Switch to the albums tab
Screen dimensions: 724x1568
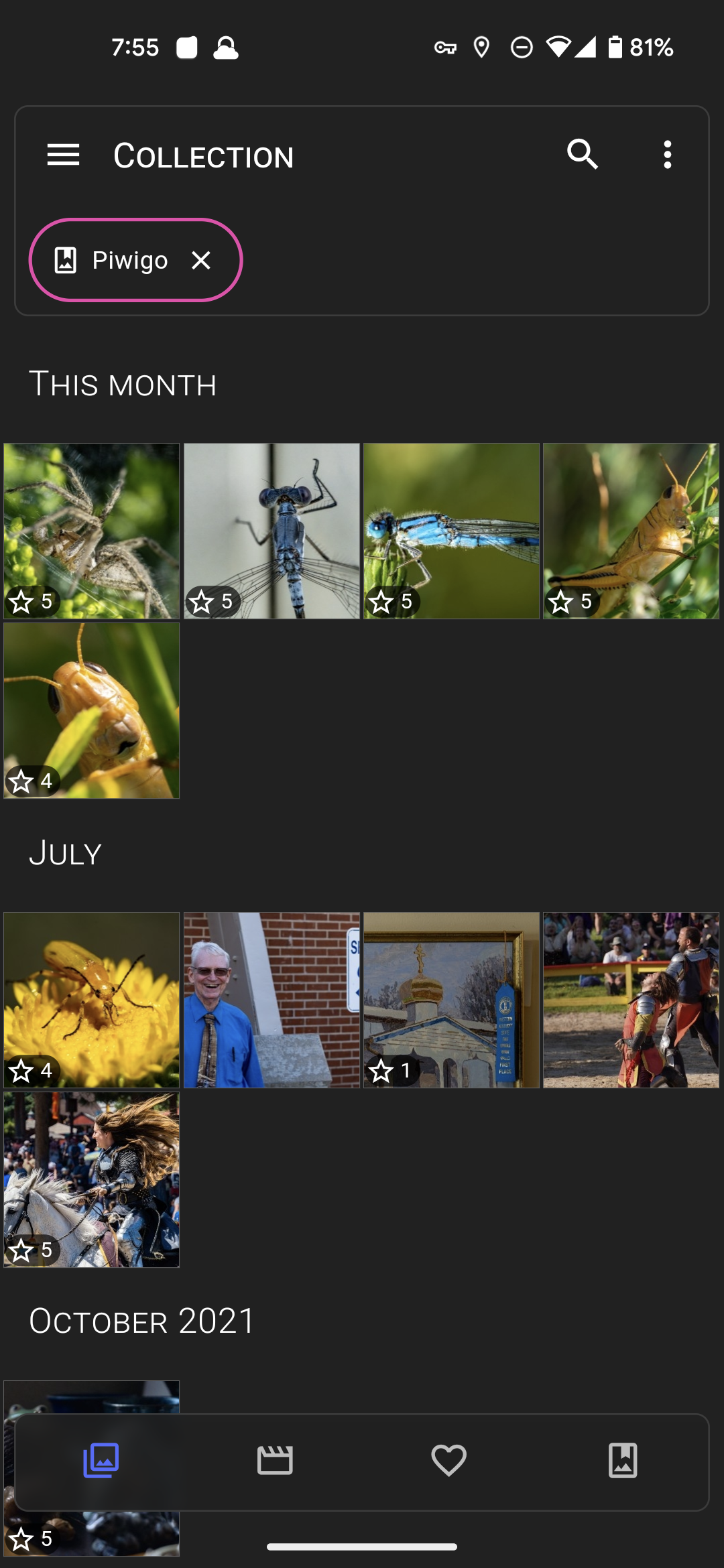pos(622,1461)
